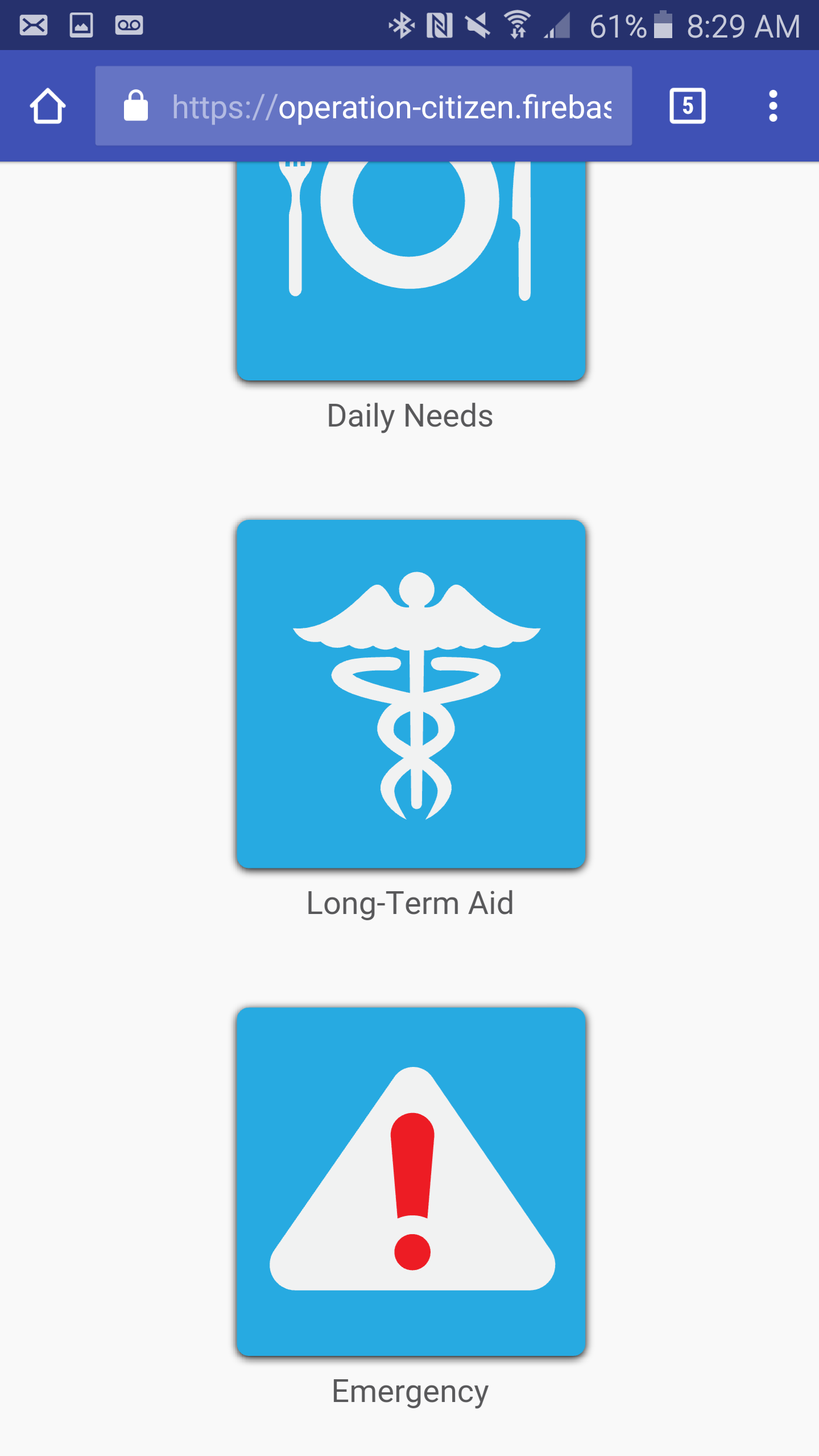Open the Daily Needs tile
The width and height of the screenshot is (819, 1456).
click(x=411, y=267)
